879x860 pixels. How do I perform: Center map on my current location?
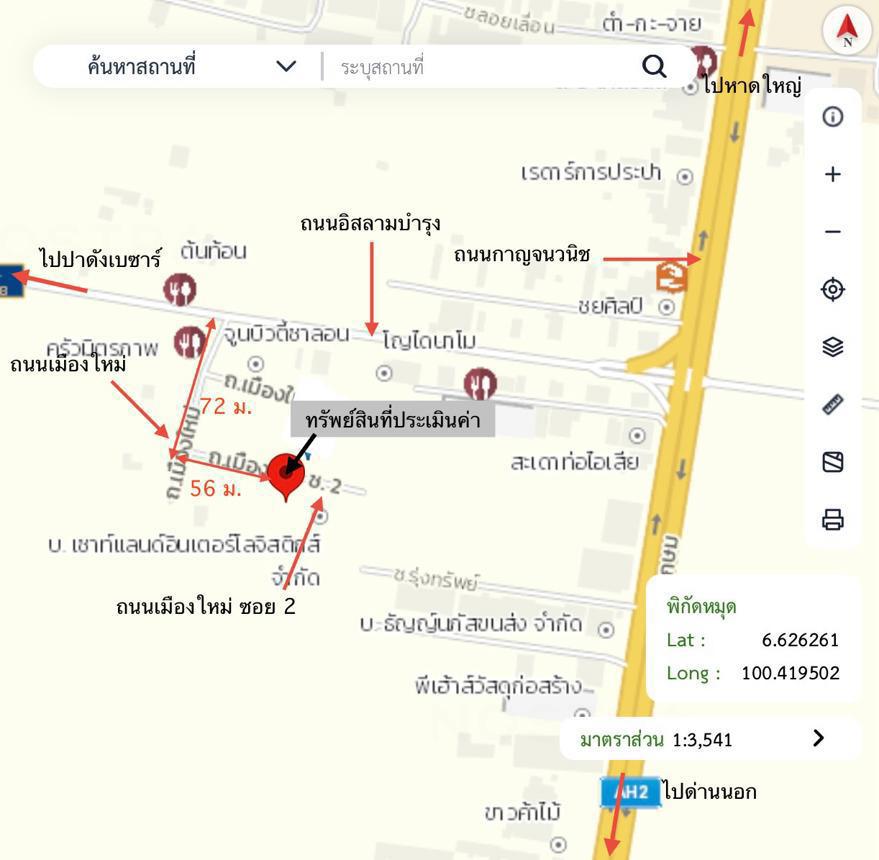[x=832, y=290]
